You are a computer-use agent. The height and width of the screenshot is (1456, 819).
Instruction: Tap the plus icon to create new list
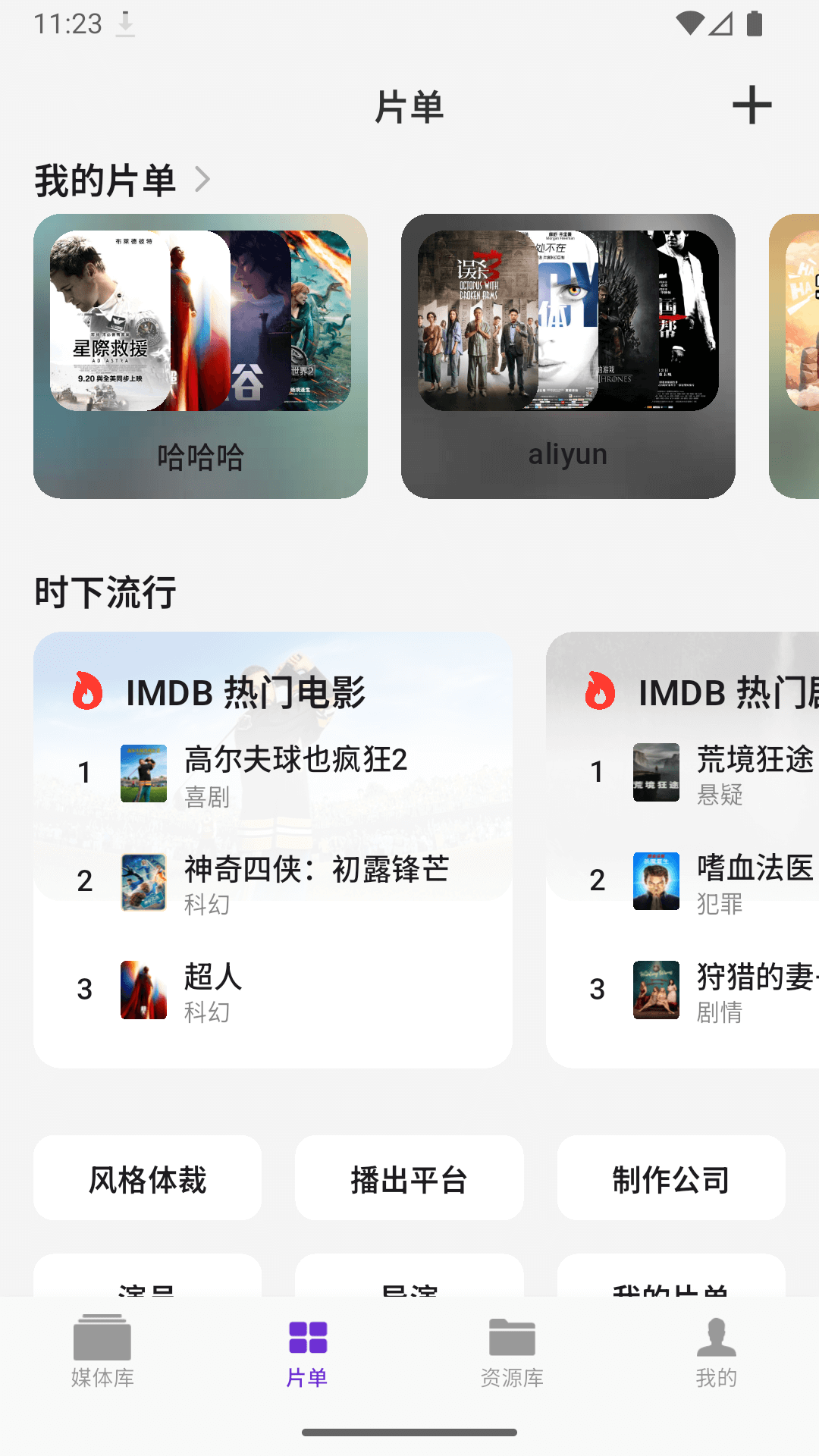pos(752,106)
